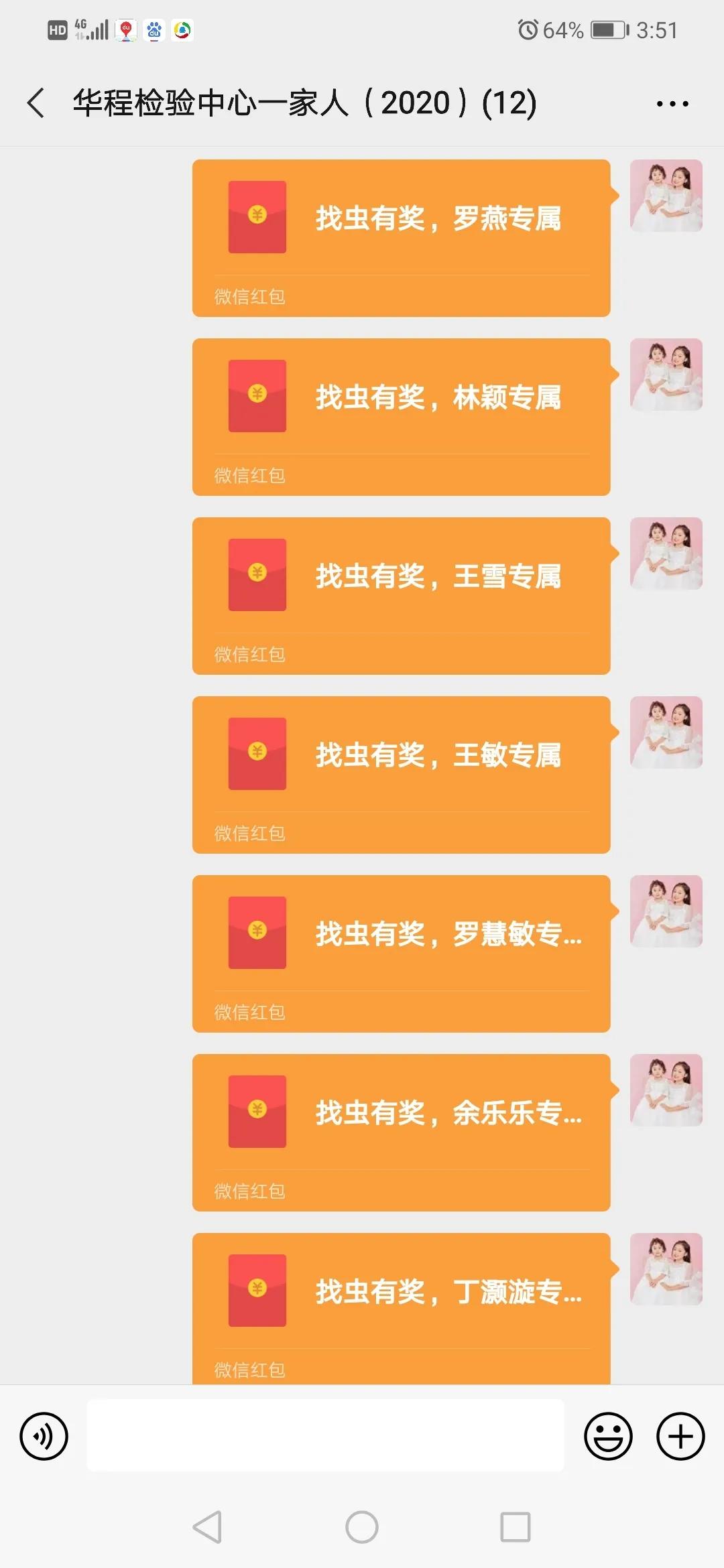Screen dimensions: 724x1568
Task: Open the group chat options menu
Action: click(672, 104)
